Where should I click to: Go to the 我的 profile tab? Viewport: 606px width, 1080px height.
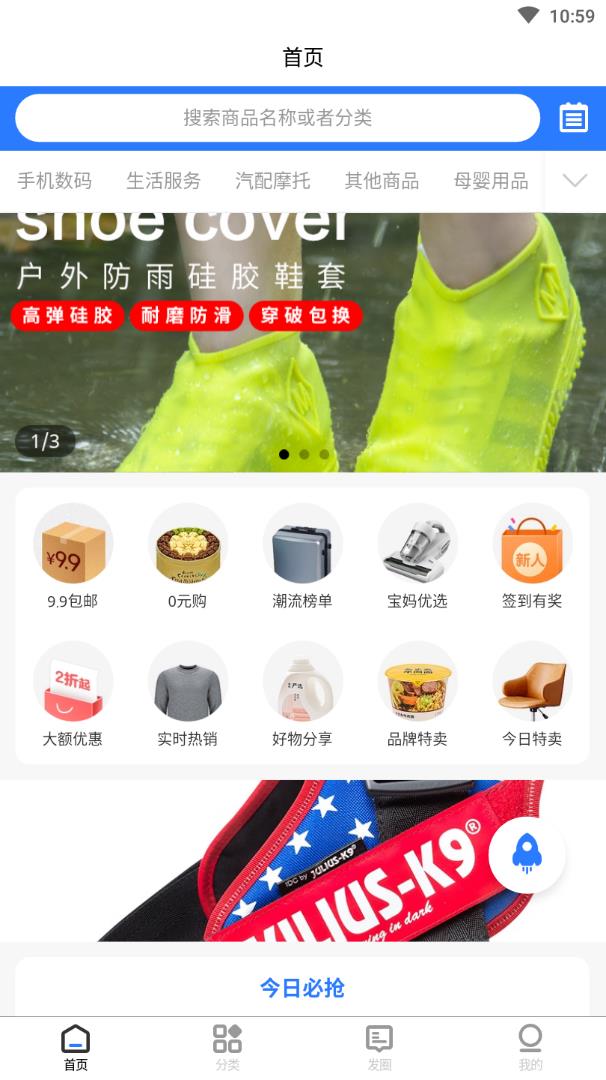[x=530, y=1047]
